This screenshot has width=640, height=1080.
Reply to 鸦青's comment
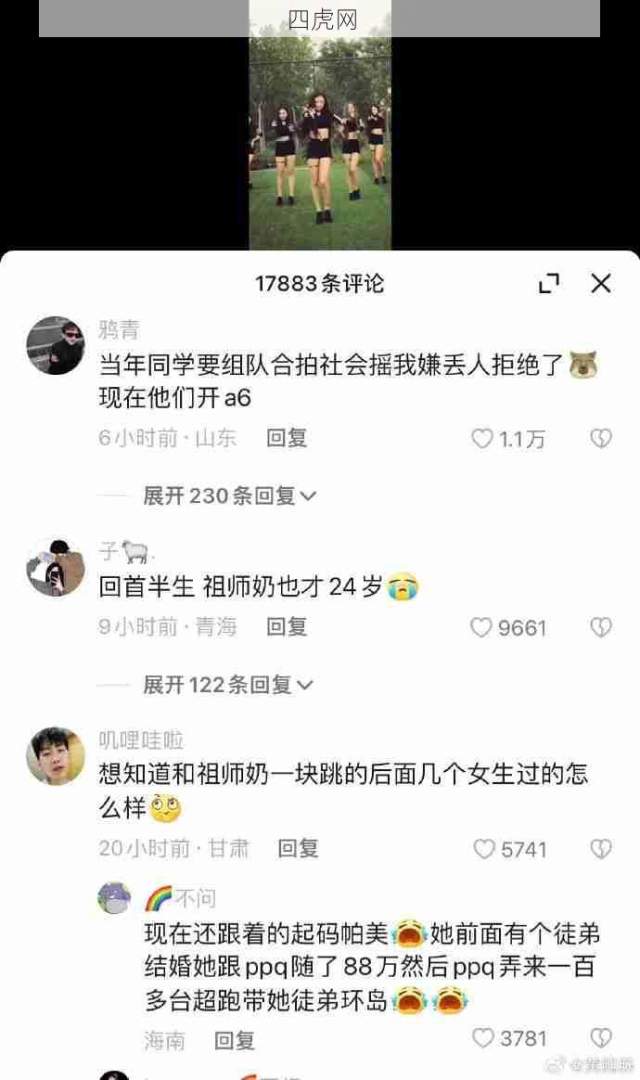tap(286, 437)
